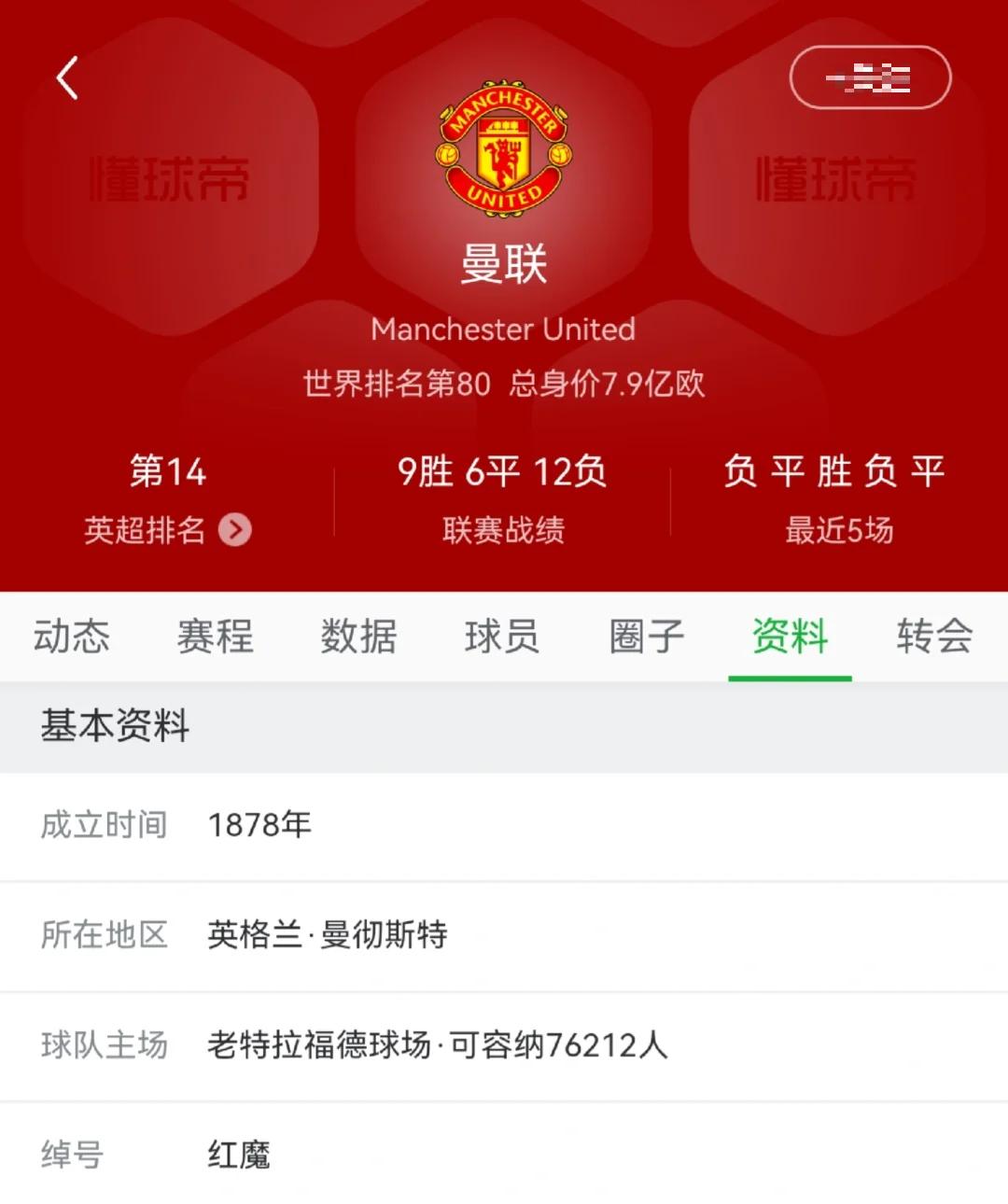Switch to the 动态 tab
Image resolution: width=1008 pixels, height=1204 pixels.
coord(73,637)
